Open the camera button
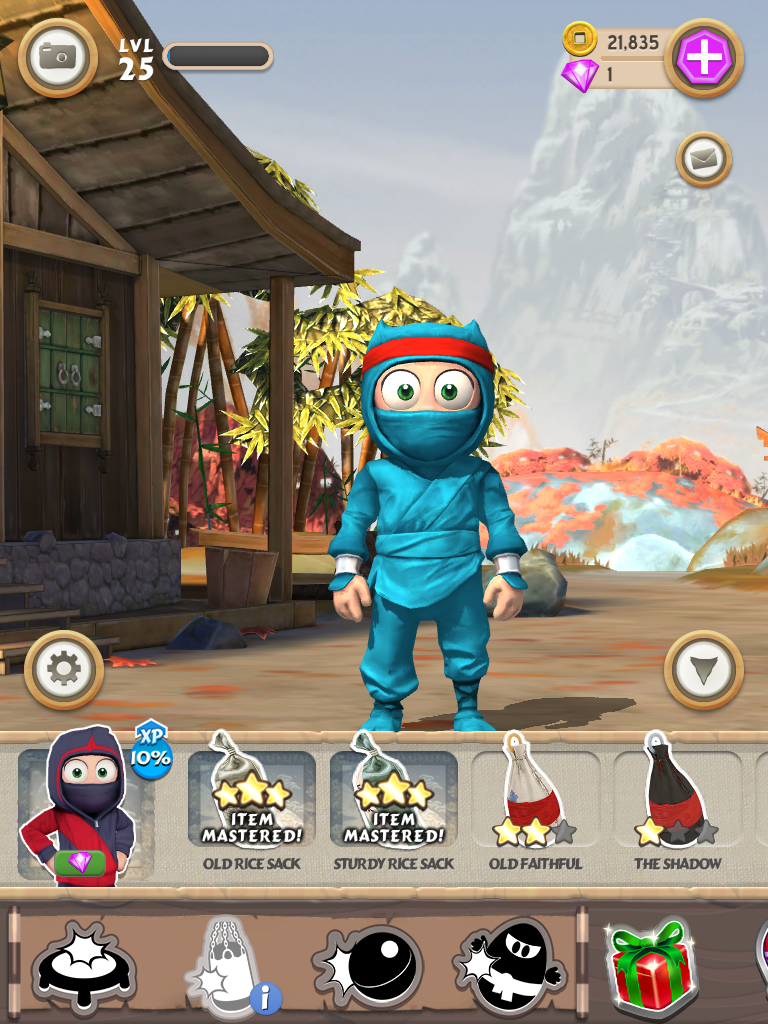Image resolution: width=768 pixels, height=1024 pixels. coord(58,57)
